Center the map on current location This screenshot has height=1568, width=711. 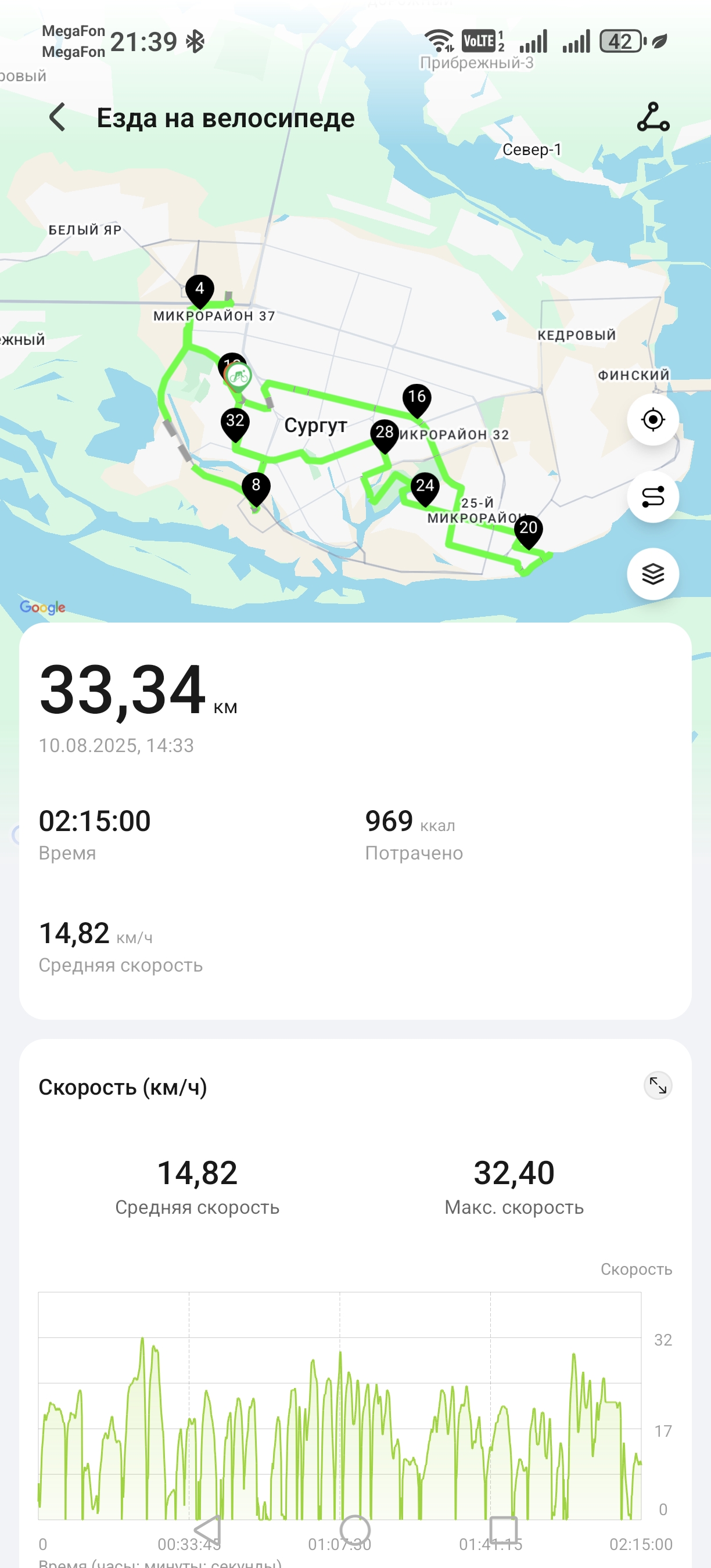[x=652, y=420]
